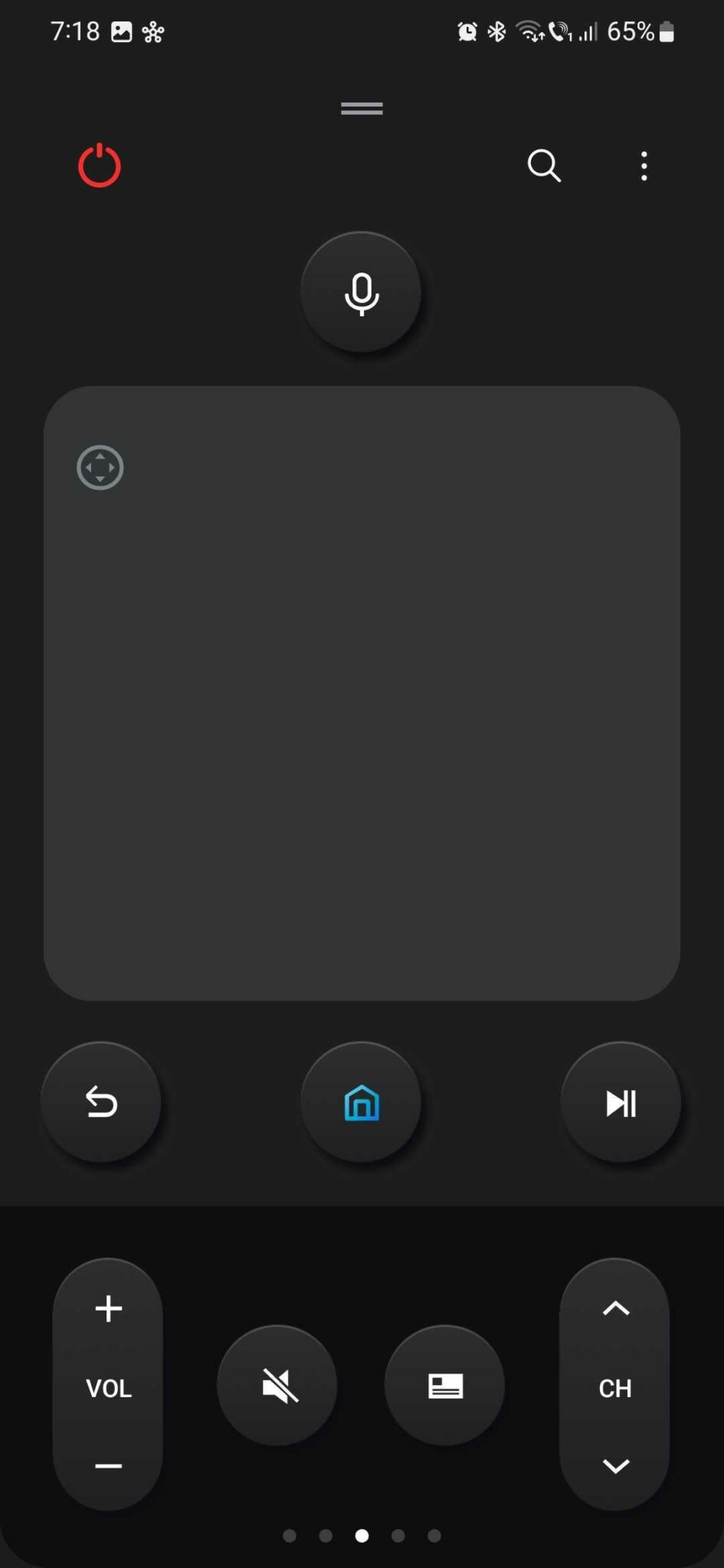Screen dimensions: 724x1568
Task: Select the first page indicator dot
Action: coord(290,1535)
